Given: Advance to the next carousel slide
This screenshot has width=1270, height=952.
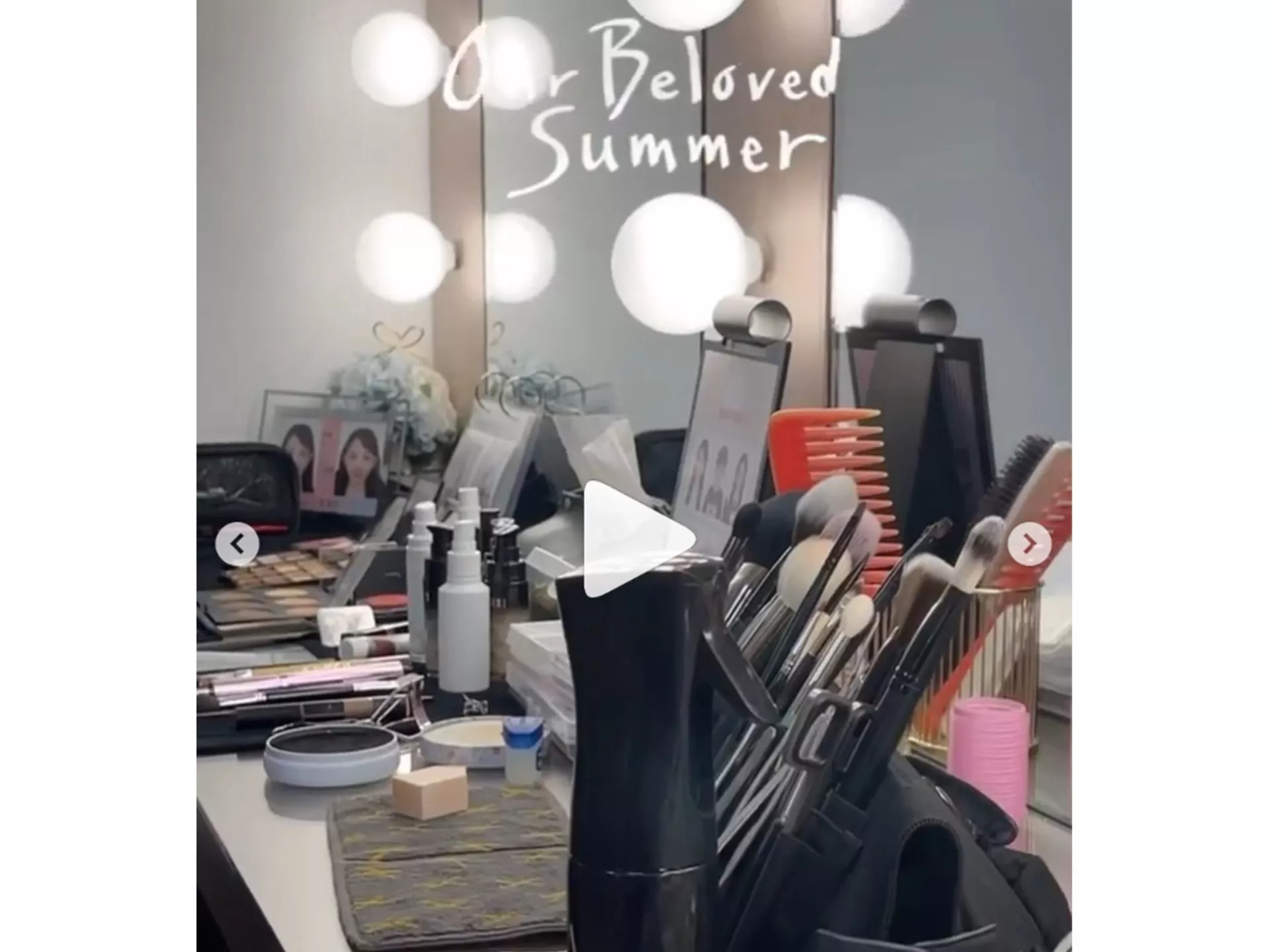Looking at the screenshot, I should point(1029,544).
